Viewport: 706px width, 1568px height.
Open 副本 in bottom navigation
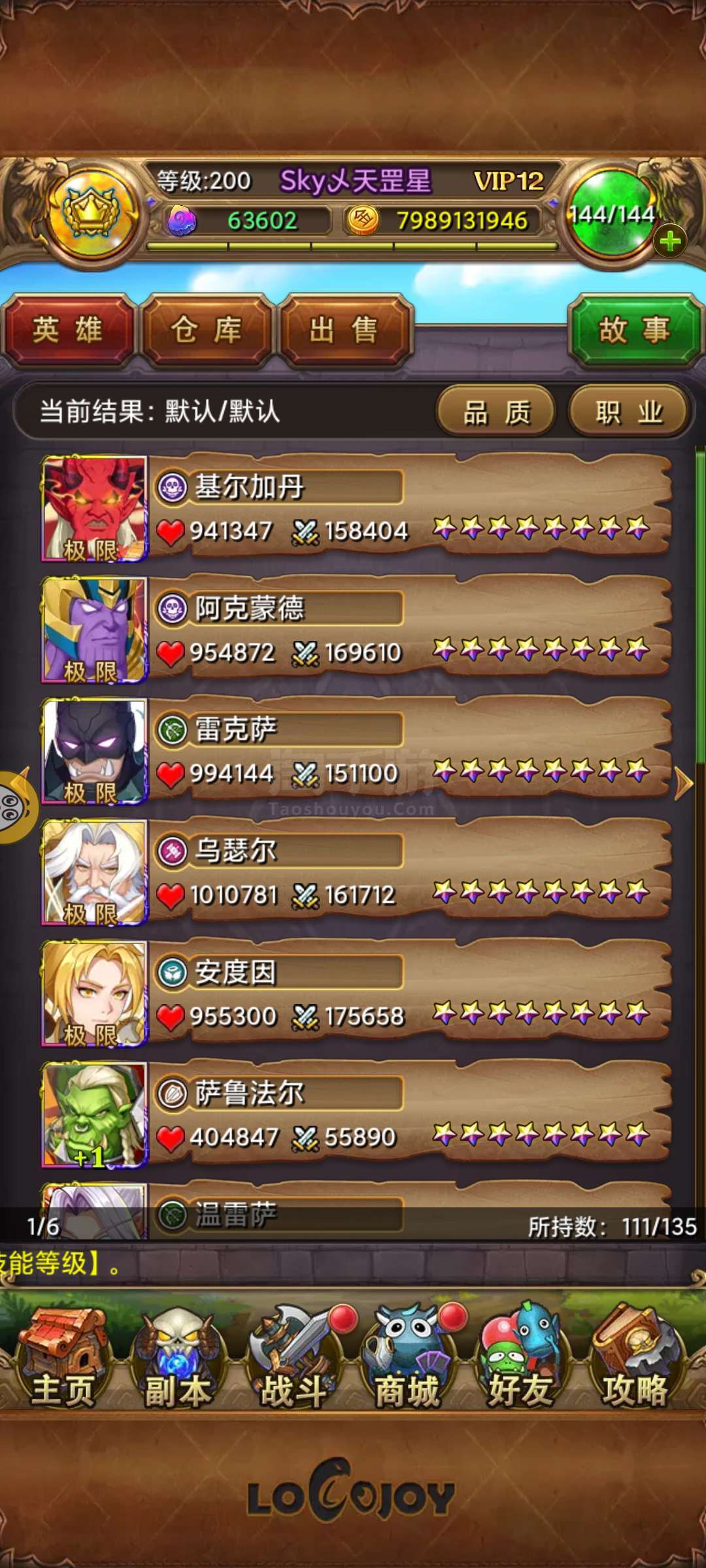point(178,1359)
